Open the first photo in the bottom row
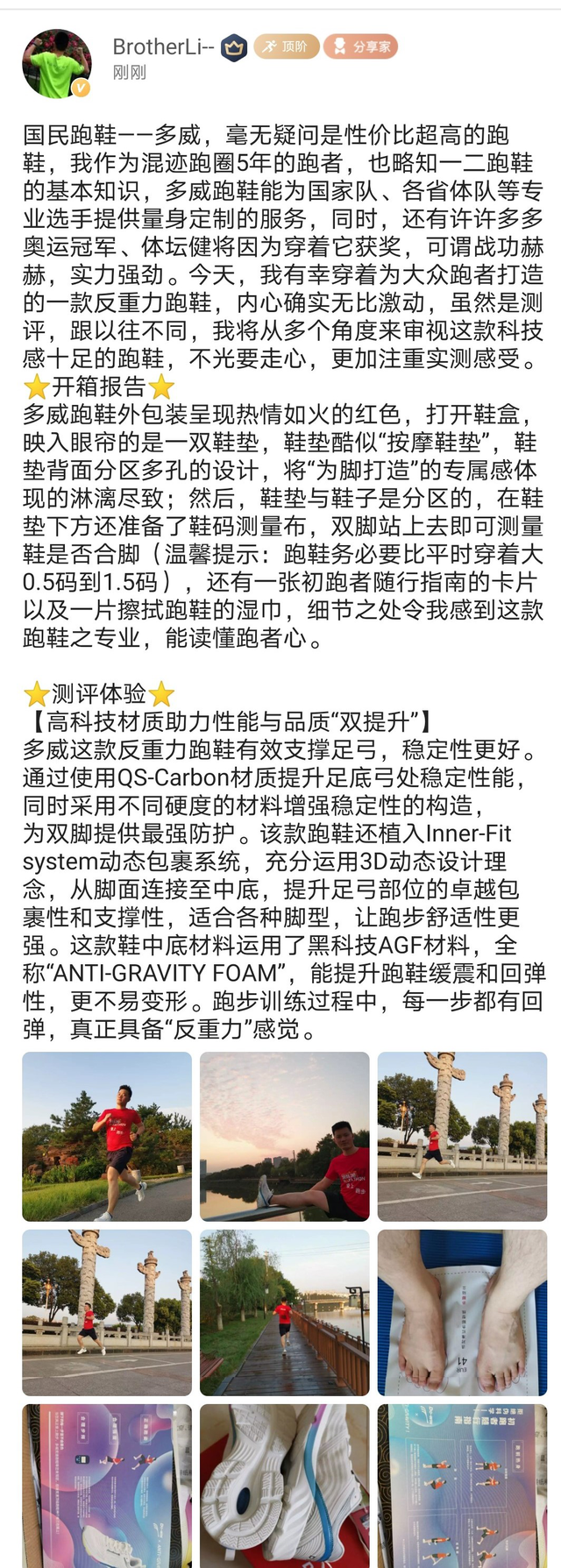This screenshot has height=1568, width=561. click(x=107, y=1486)
